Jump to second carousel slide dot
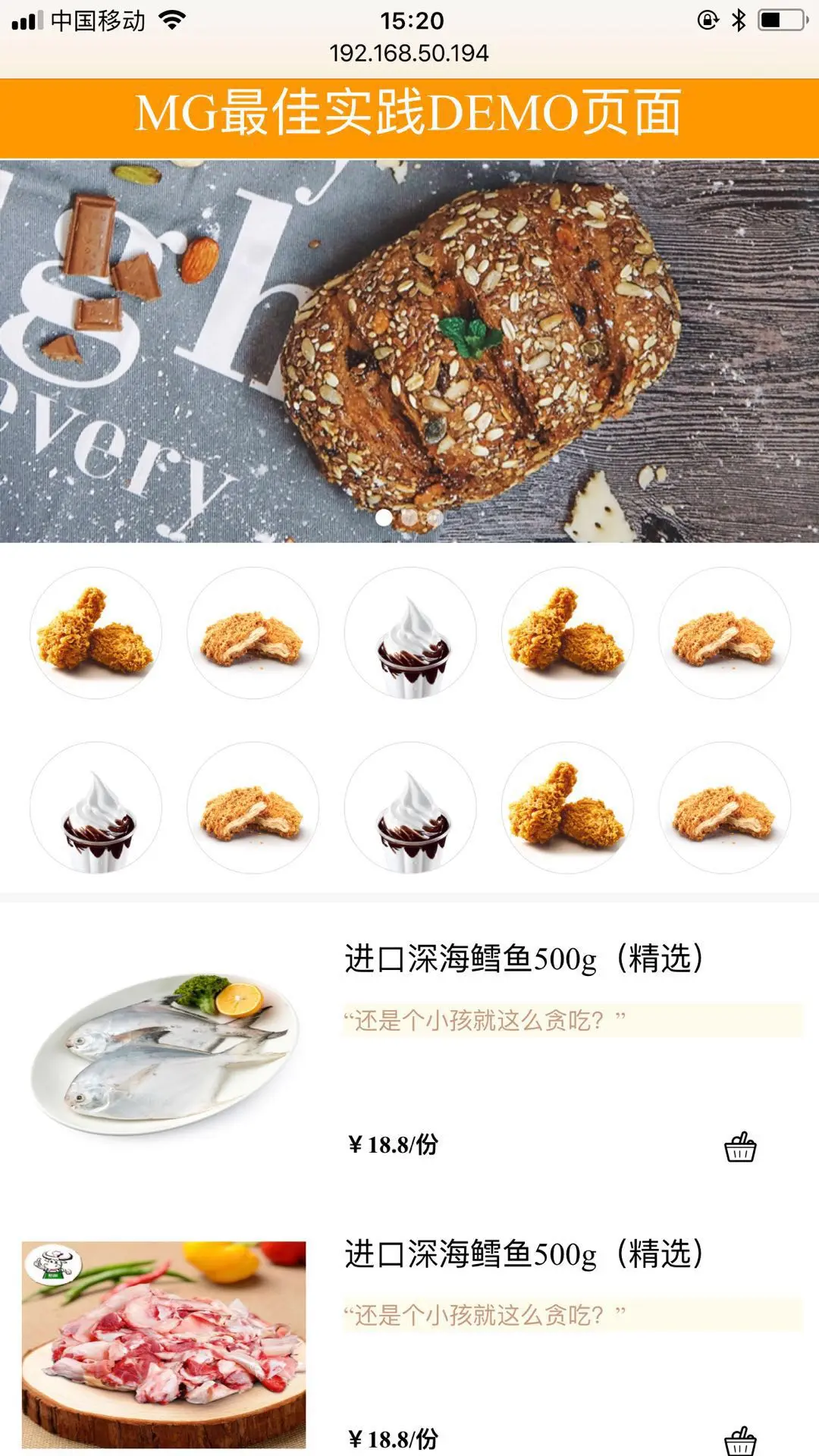 pos(409,518)
